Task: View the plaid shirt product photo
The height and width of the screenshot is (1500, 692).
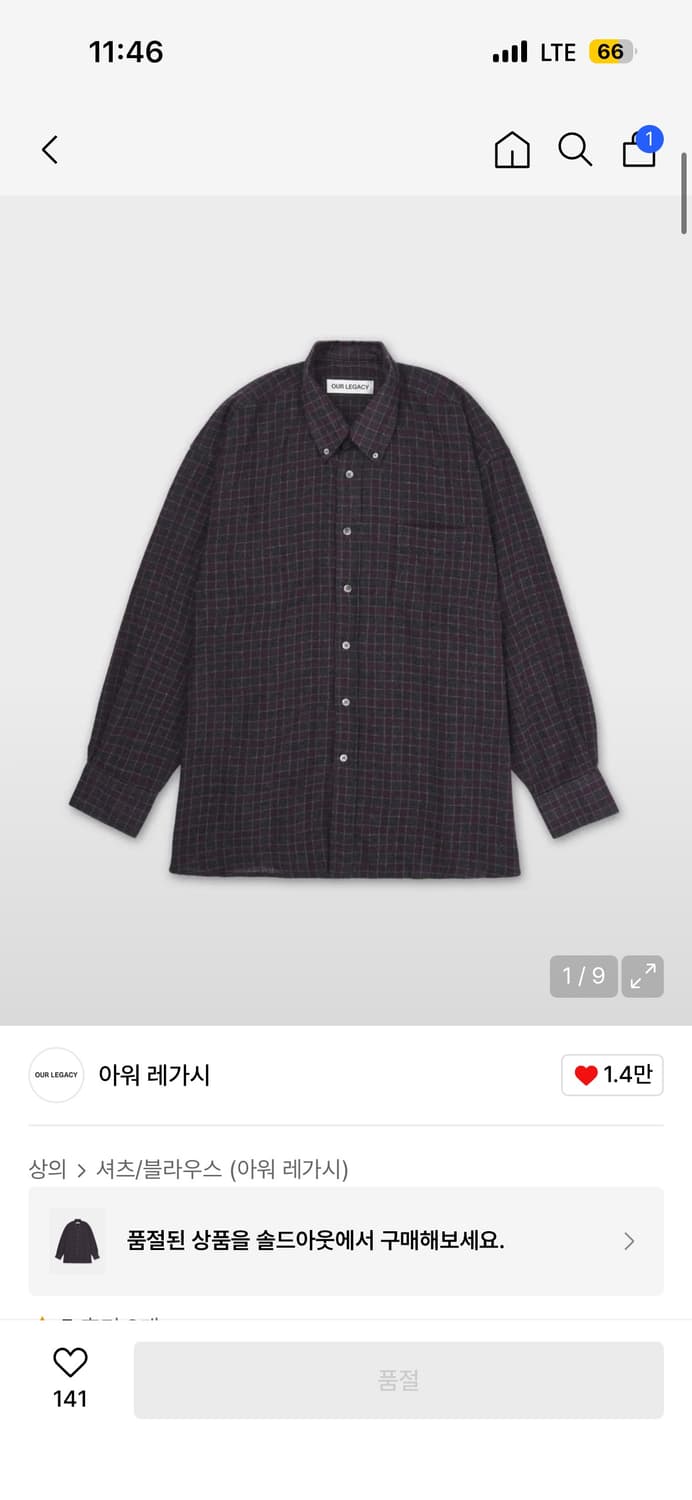Action: (345, 610)
